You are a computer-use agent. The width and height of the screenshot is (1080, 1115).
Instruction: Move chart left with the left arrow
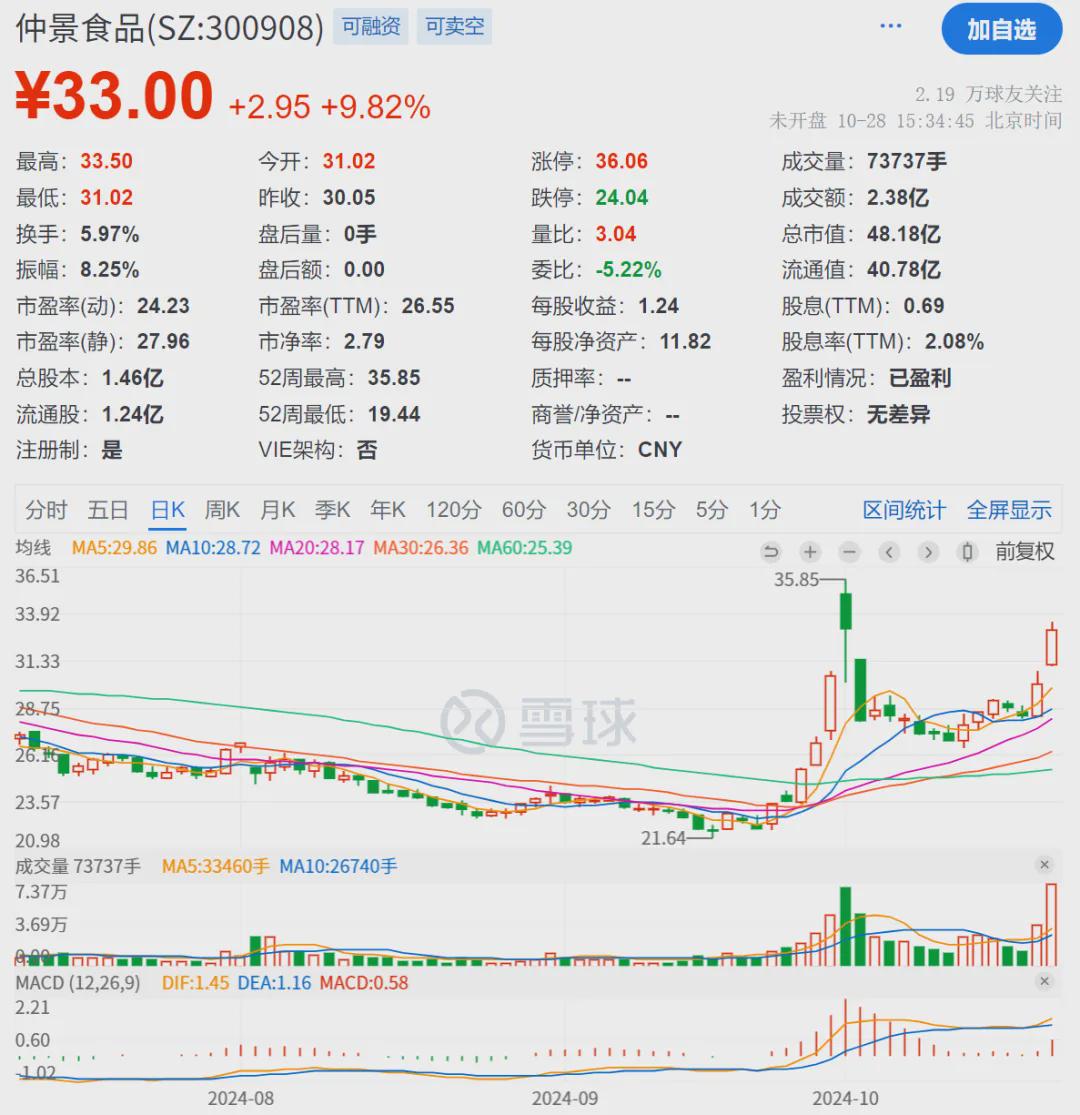(x=889, y=552)
